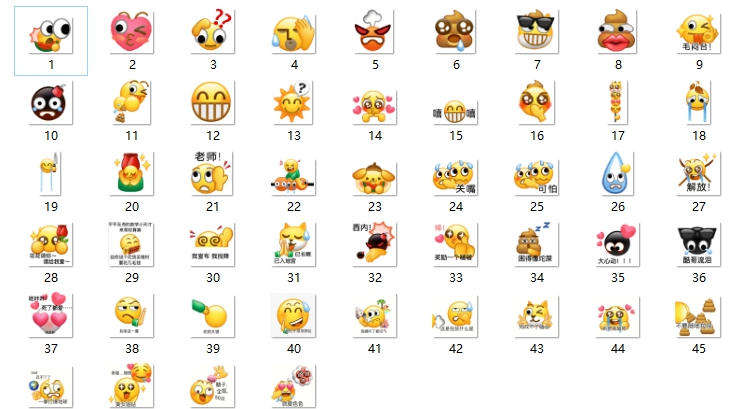Open the cool cat image numbered 36
This screenshot has height=409, width=748.
pyautogui.click(x=698, y=245)
